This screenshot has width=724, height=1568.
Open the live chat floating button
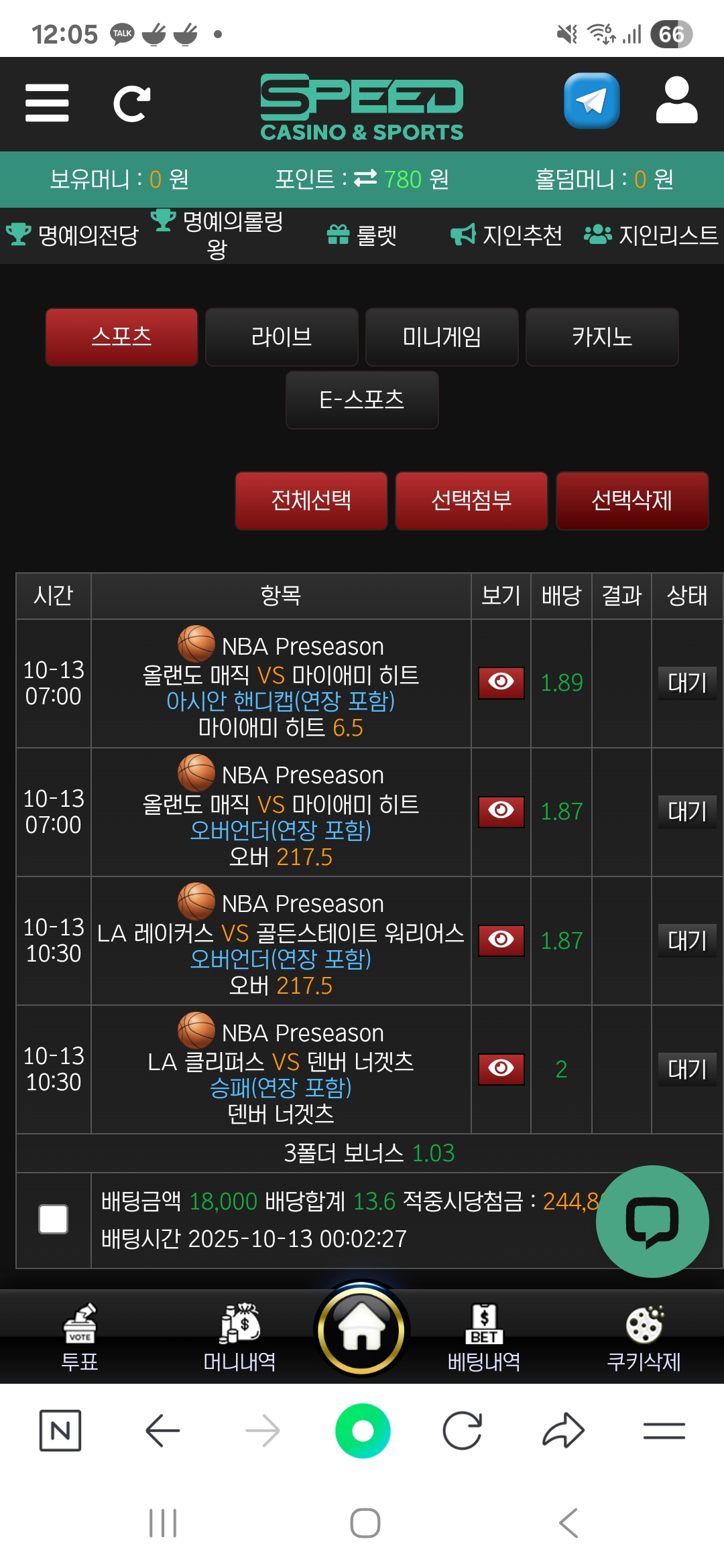pos(652,1222)
